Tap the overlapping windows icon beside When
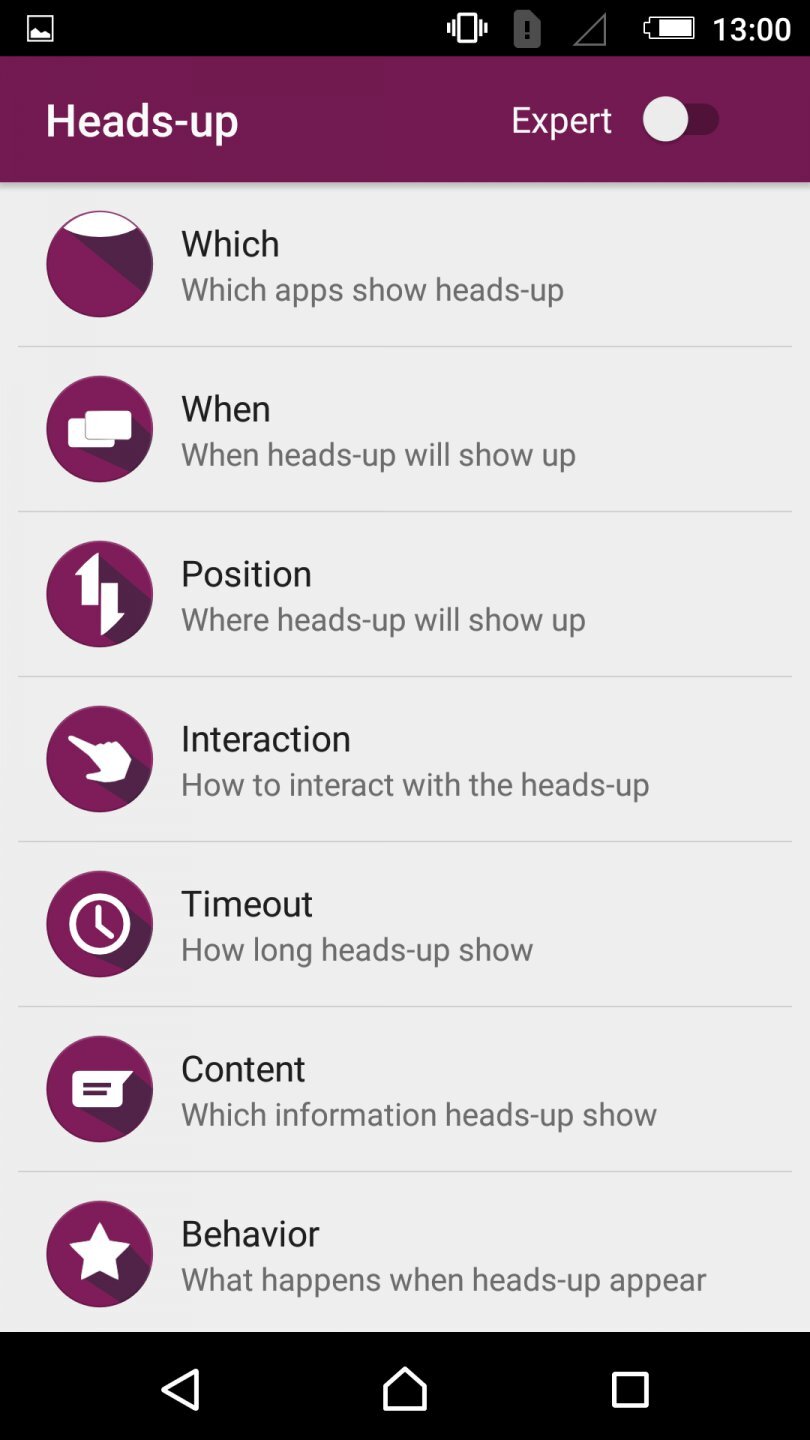The image size is (810, 1440). pos(99,429)
